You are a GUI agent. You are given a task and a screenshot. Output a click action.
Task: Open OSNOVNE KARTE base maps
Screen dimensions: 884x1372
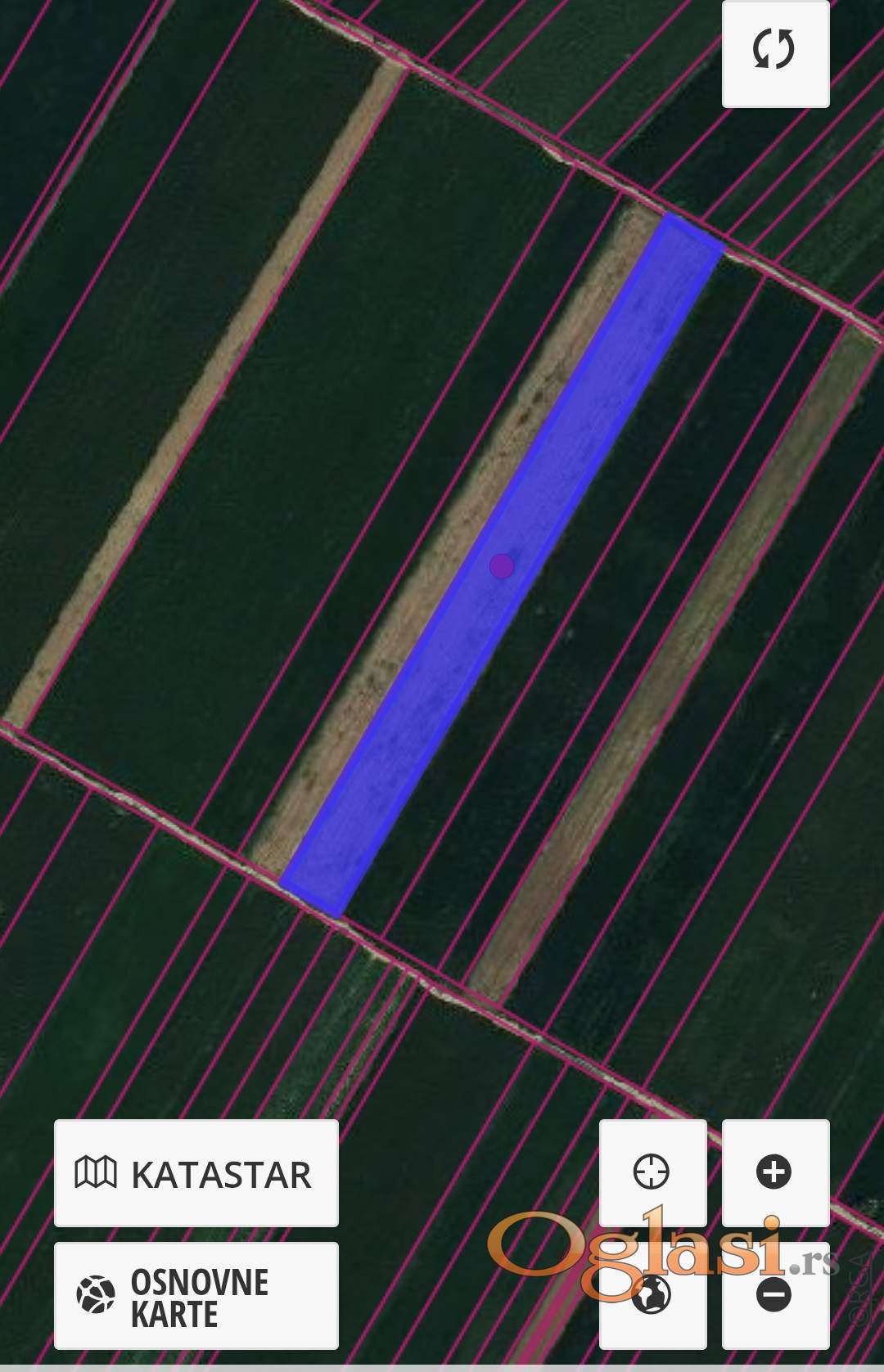[196, 1296]
